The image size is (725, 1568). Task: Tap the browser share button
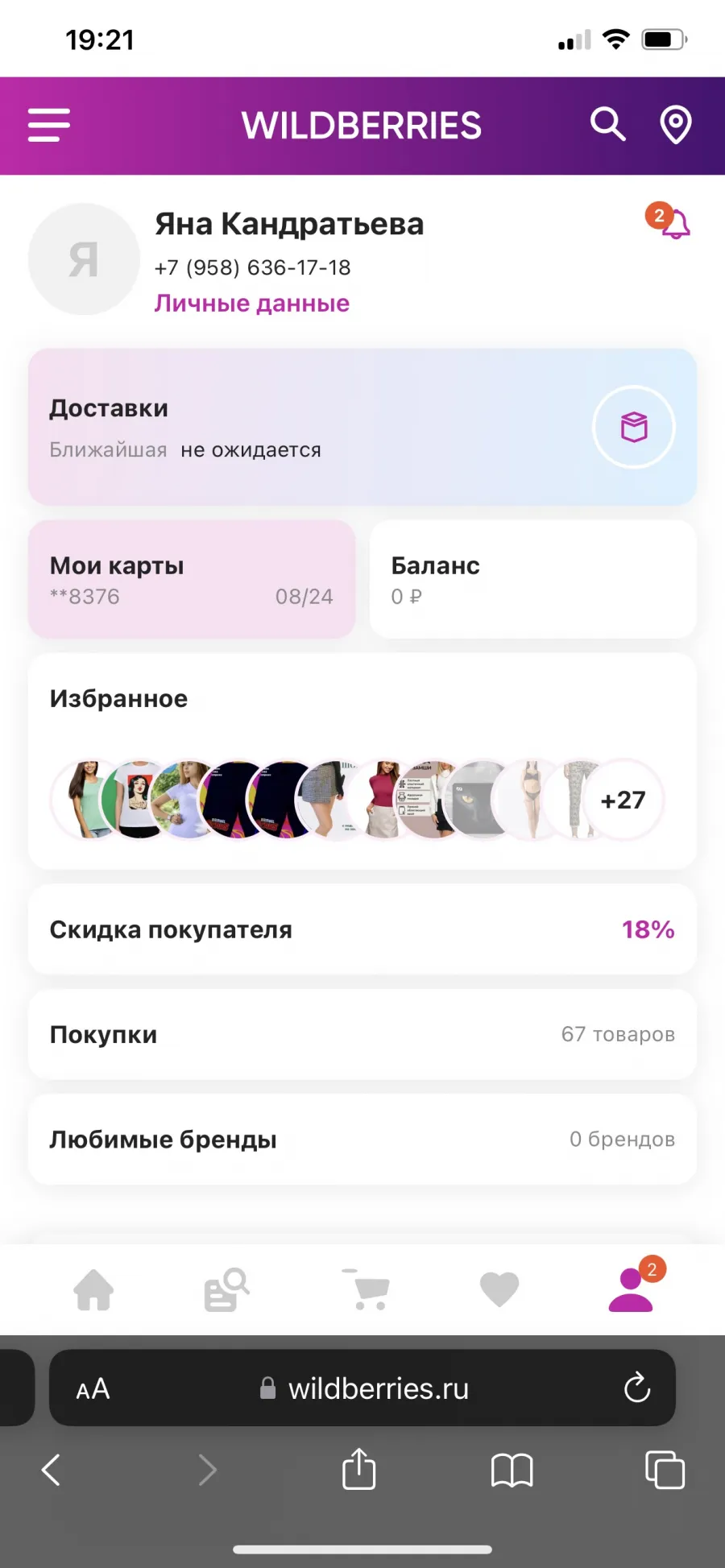(x=359, y=1469)
